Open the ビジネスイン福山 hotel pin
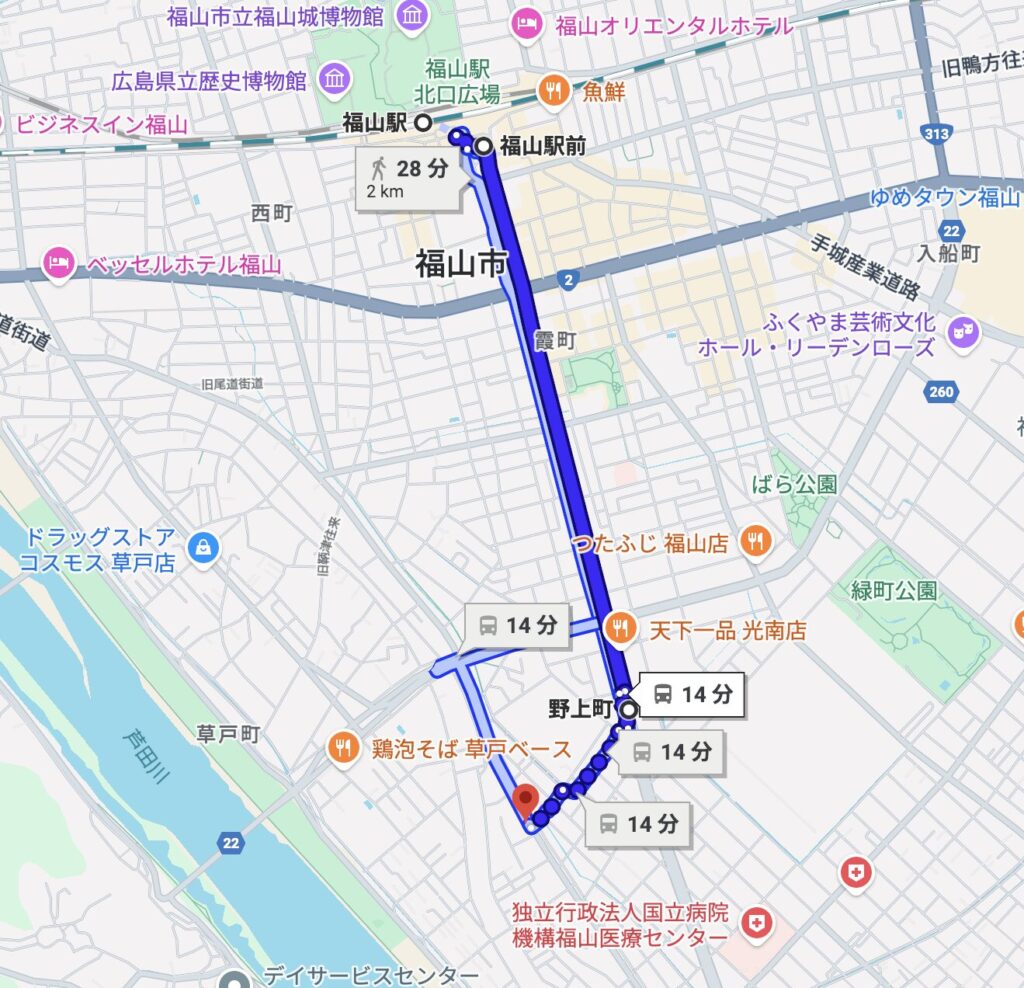This screenshot has width=1024, height=988. [4, 125]
